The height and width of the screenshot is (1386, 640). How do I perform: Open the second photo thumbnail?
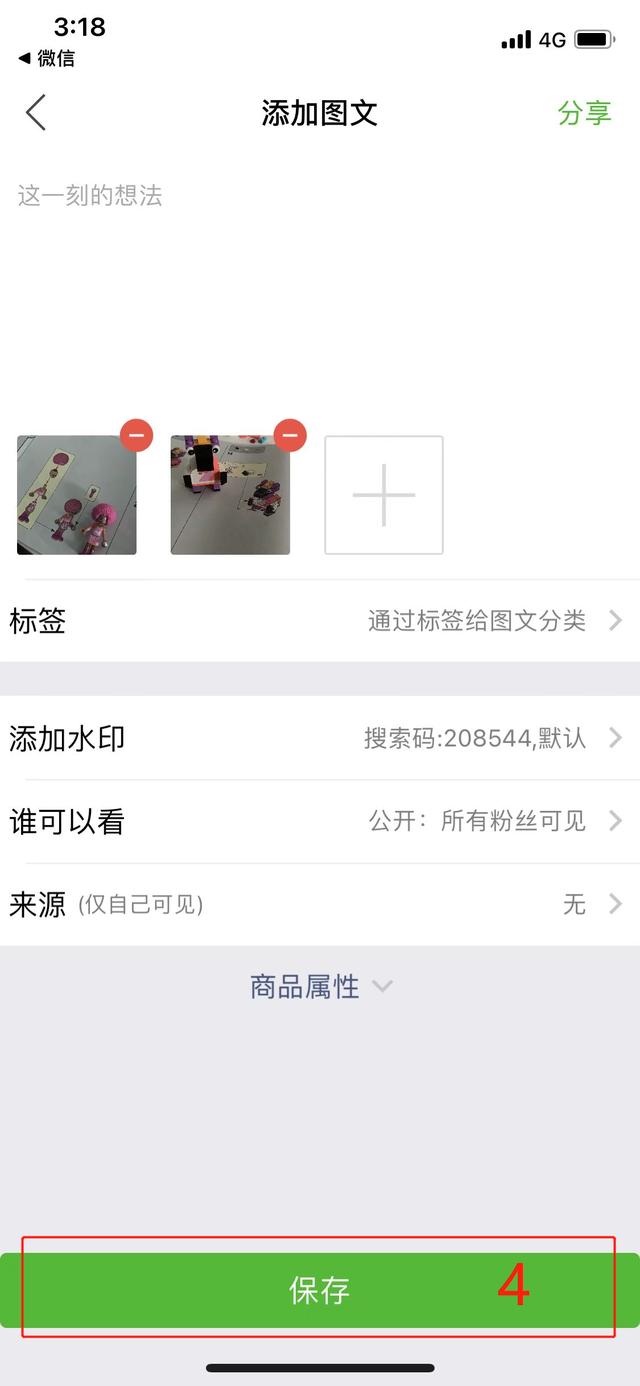coord(230,496)
